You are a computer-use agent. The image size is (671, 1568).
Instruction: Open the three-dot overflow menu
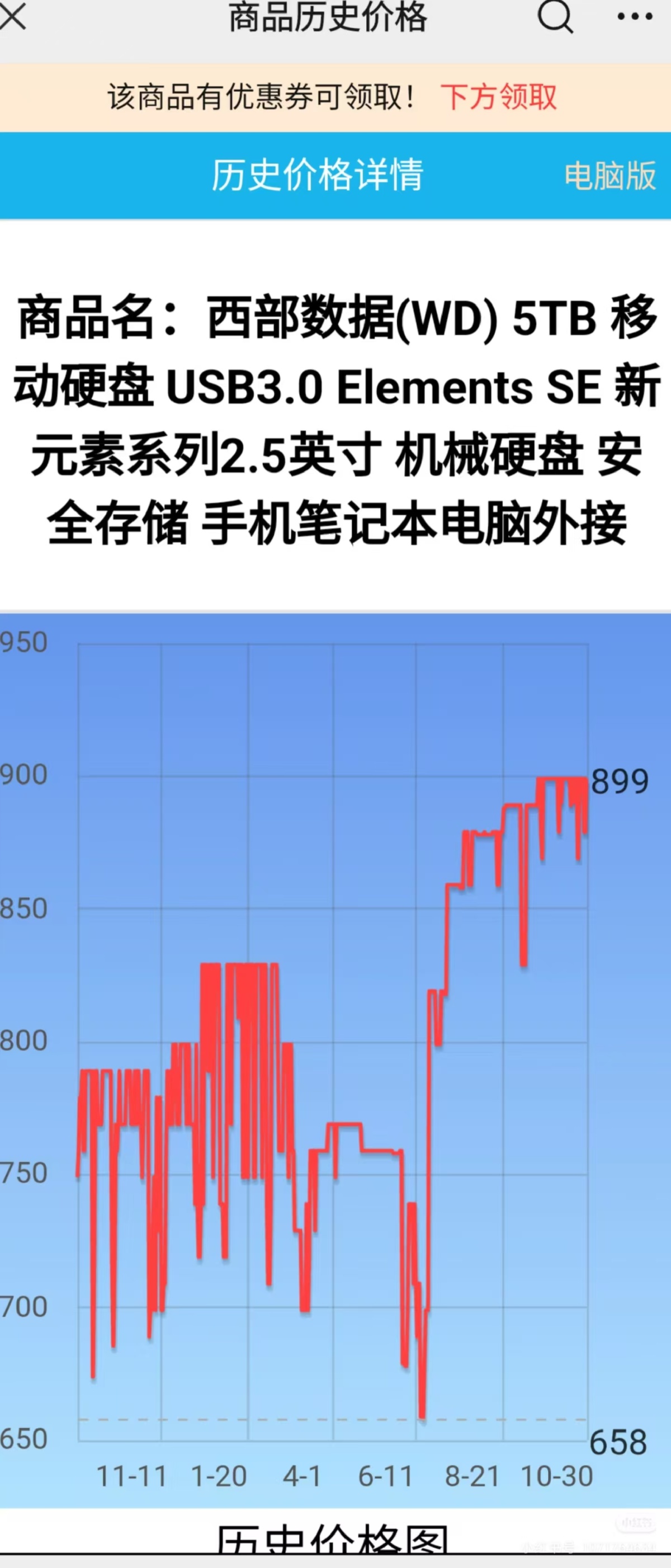[635, 17]
